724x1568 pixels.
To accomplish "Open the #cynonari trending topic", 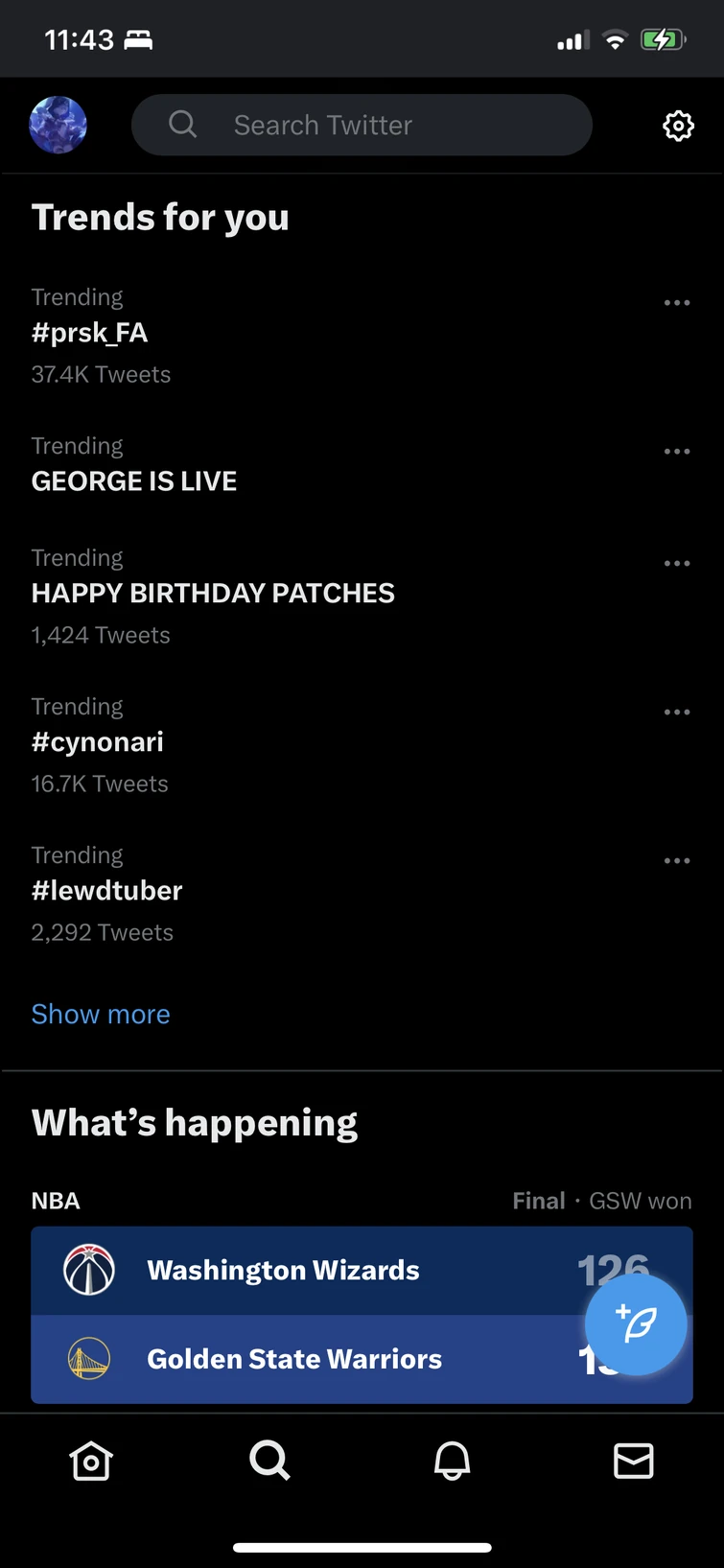I will point(97,741).
